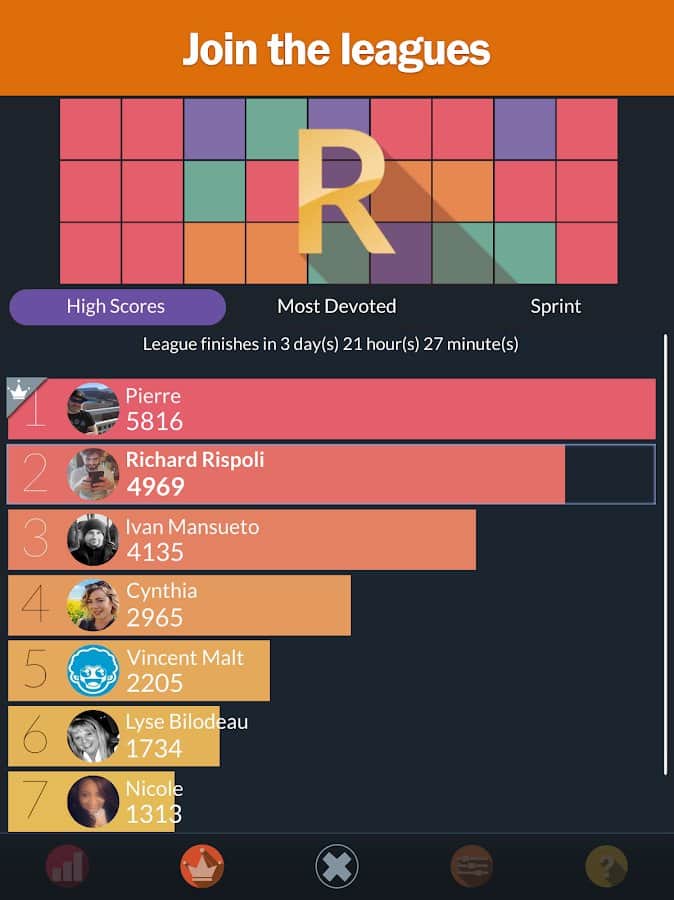
Task: Open the settings sliders icon
Action: click(x=471, y=866)
